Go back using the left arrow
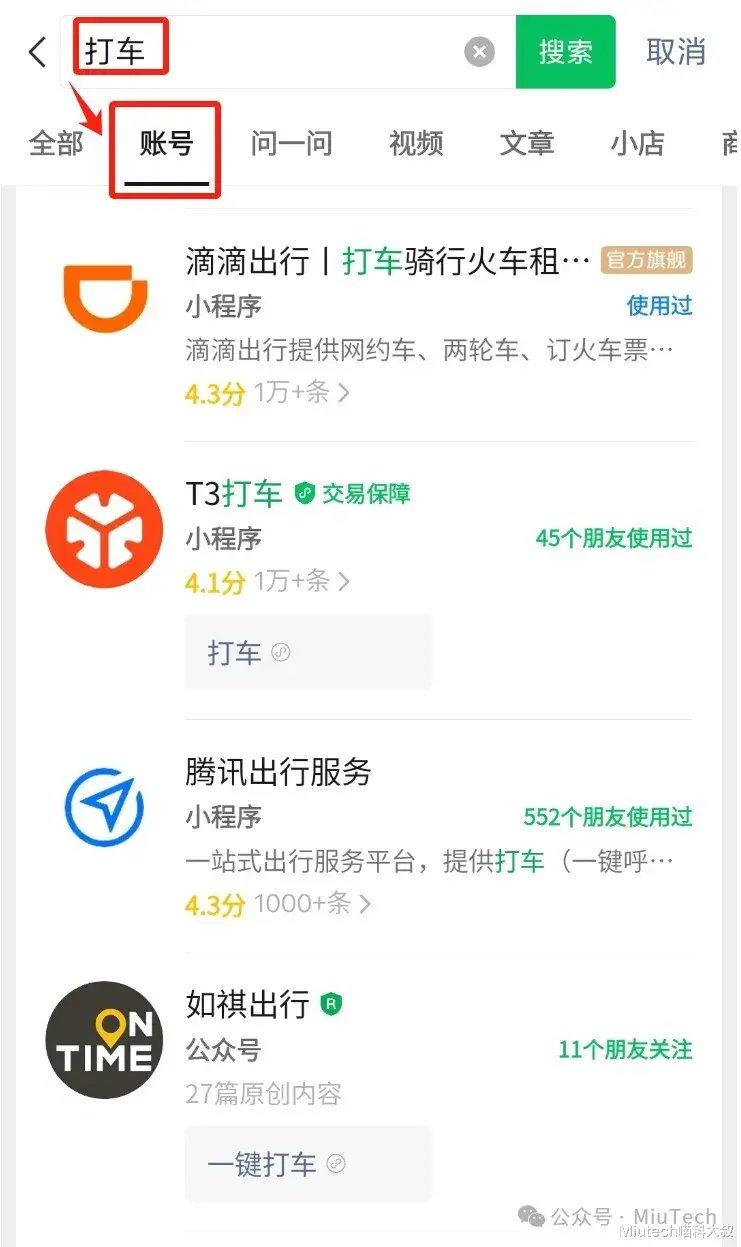 37,52
